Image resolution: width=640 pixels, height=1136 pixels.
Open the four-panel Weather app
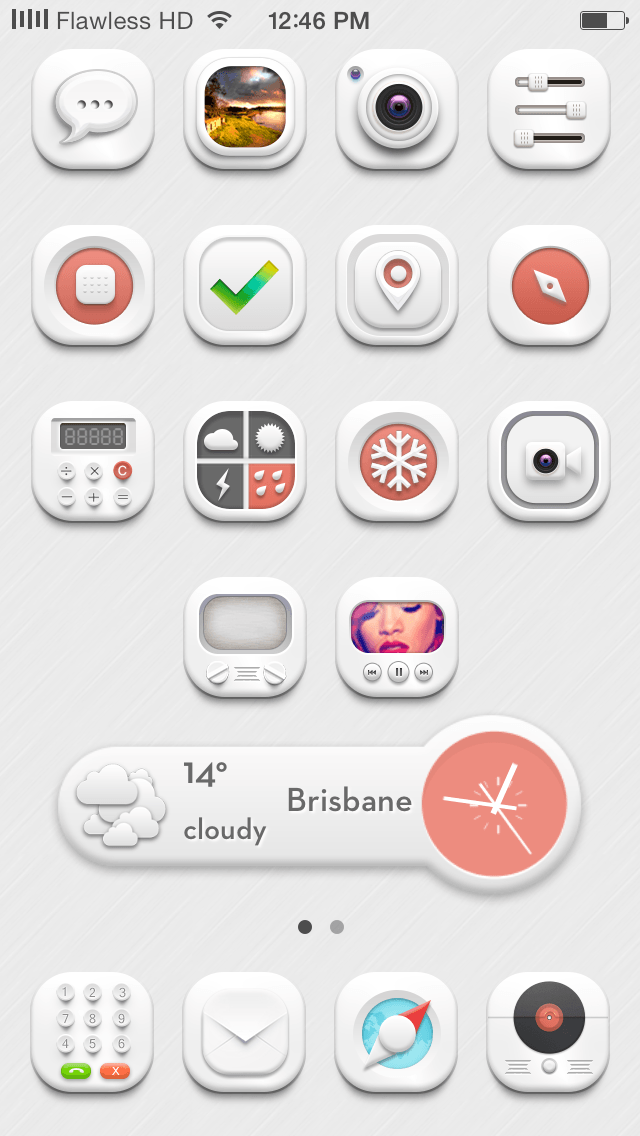(245, 461)
